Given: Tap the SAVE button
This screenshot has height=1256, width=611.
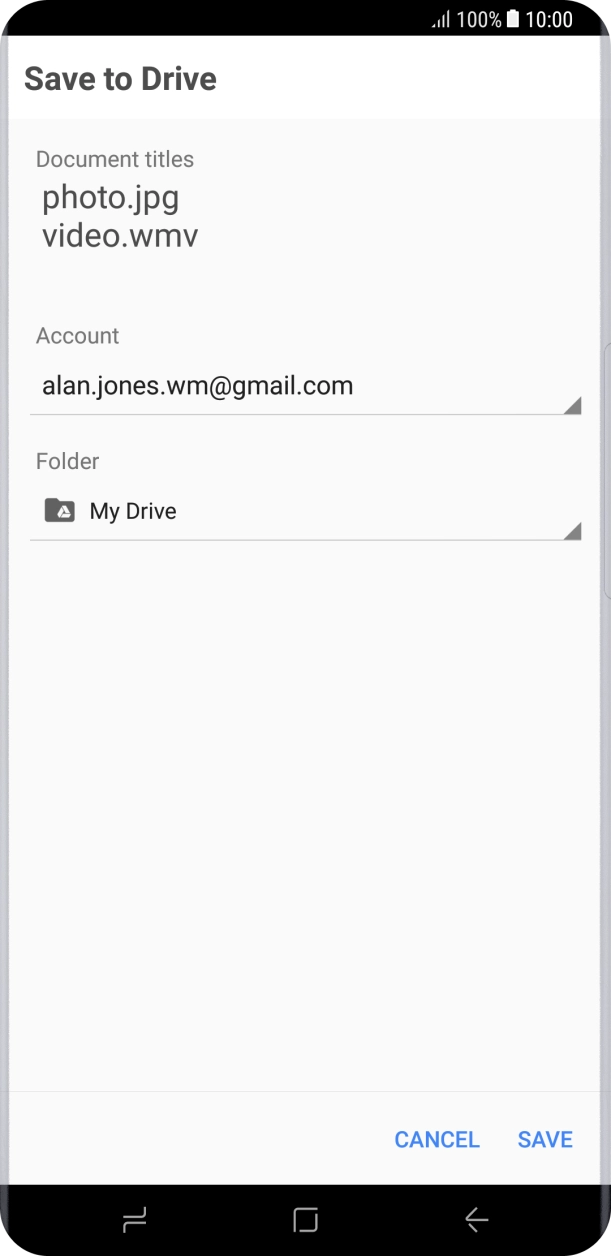Looking at the screenshot, I should click(545, 1139).
